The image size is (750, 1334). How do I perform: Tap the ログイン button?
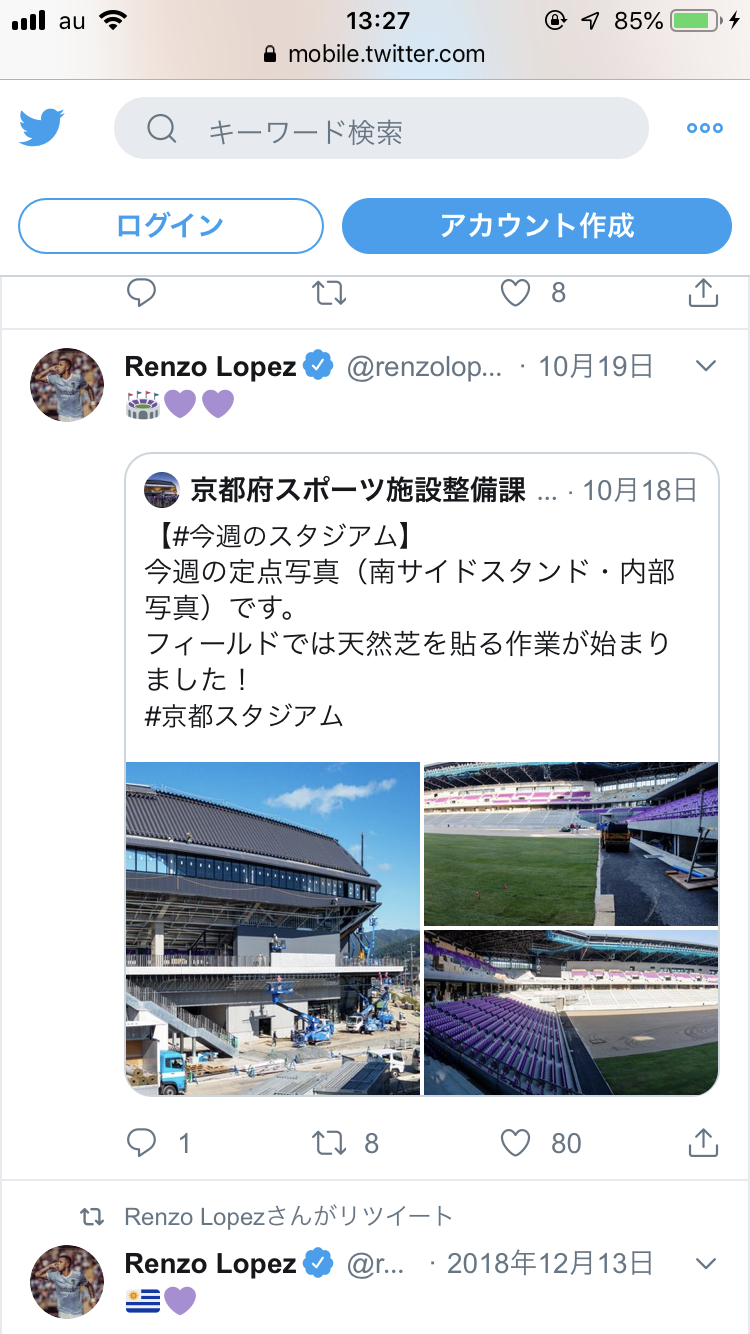(x=171, y=226)
